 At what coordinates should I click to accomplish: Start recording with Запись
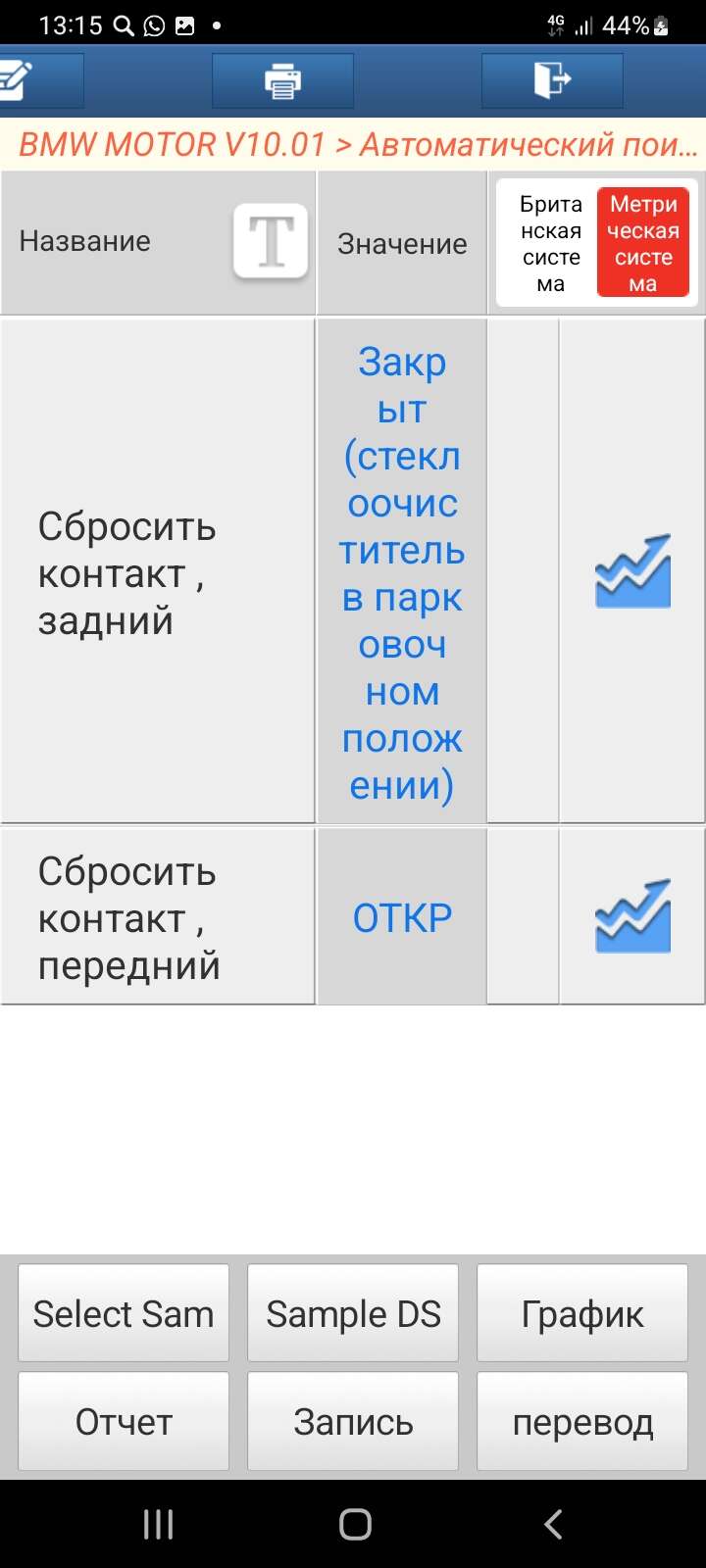tap(353, 1421)
